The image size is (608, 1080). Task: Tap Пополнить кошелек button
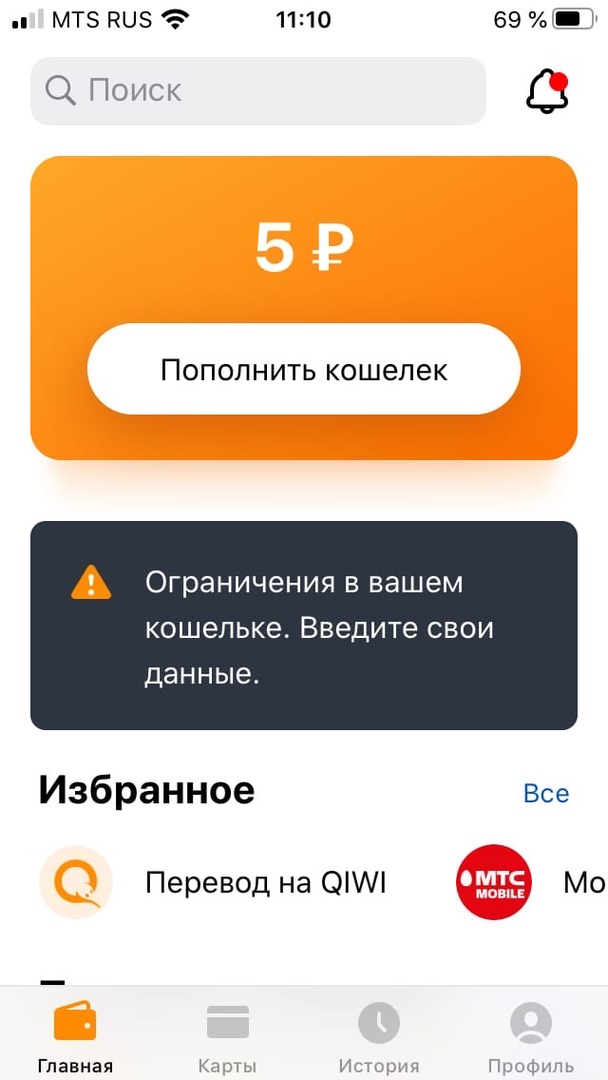click(304, 369)
